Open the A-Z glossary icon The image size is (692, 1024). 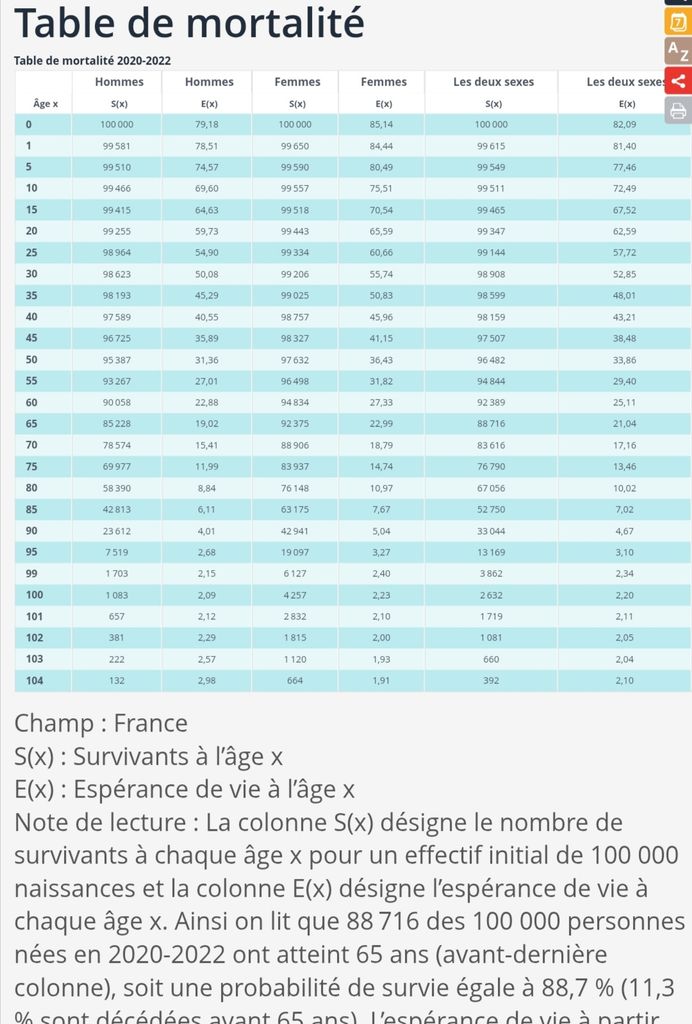point(678,51)
